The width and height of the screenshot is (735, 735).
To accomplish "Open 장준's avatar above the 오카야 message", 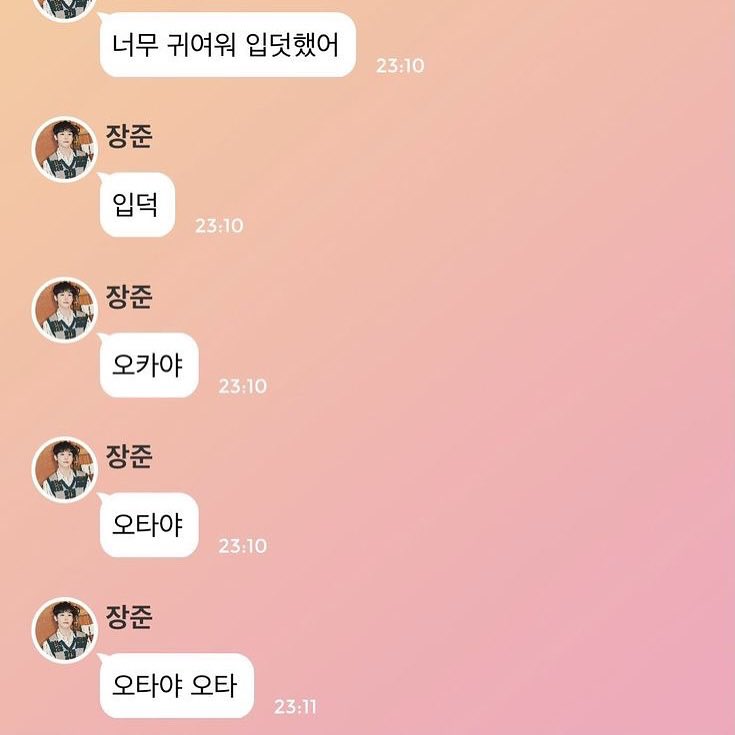I will pos(65,310).
